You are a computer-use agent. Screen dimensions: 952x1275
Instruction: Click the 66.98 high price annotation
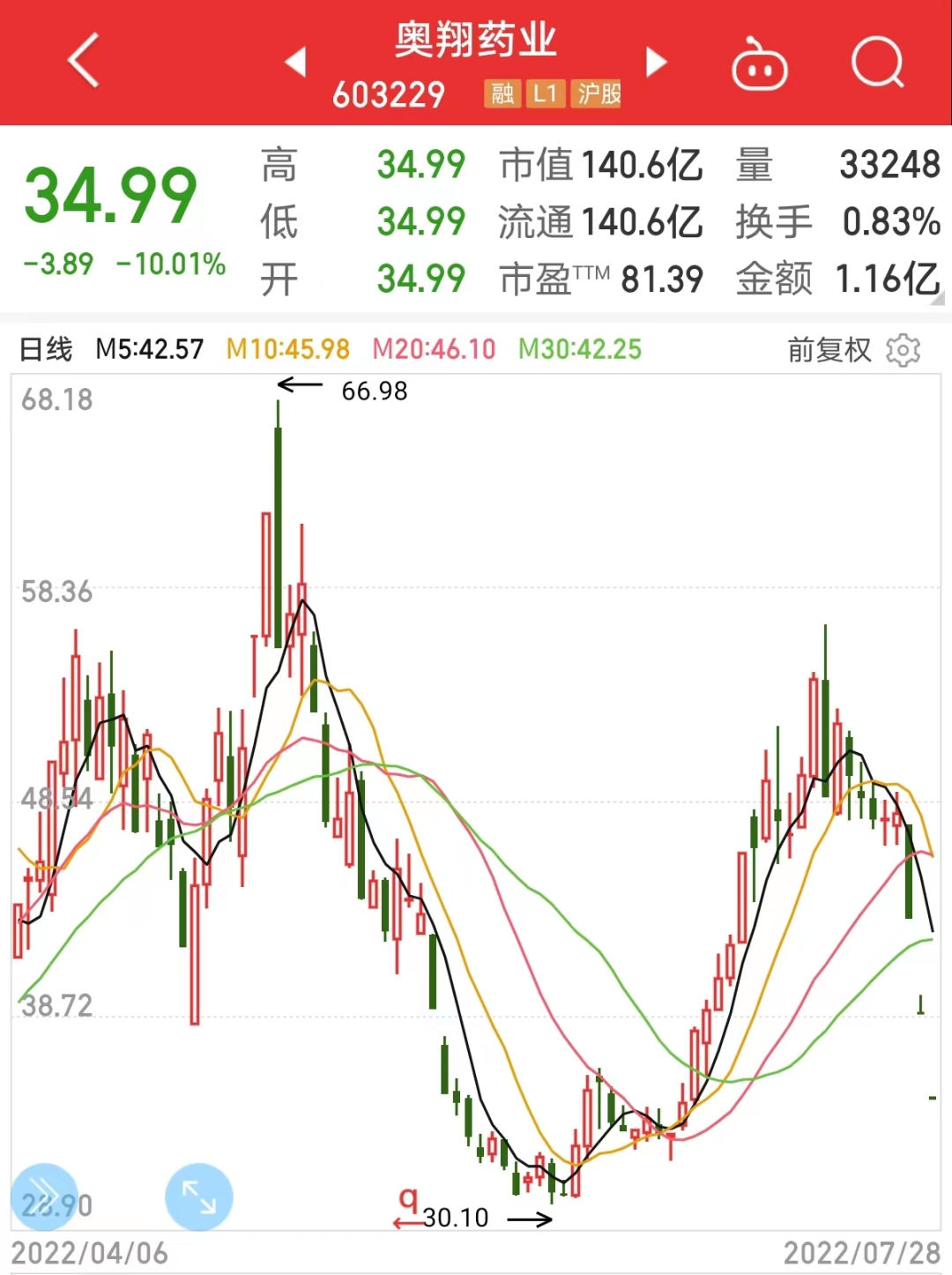click(x=374, y=390)
